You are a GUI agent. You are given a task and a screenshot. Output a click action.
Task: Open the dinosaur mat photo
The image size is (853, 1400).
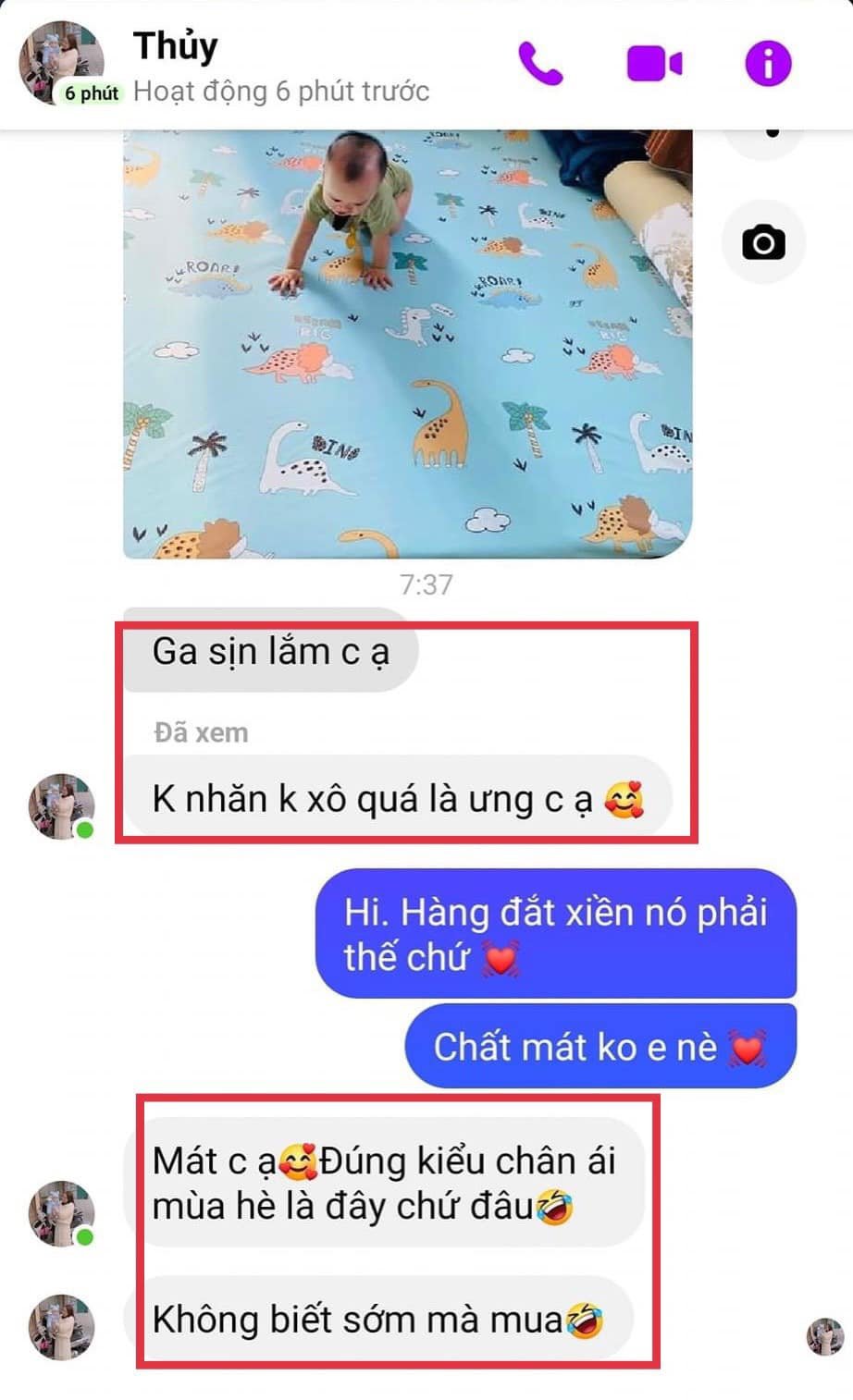tap(407, 344)
